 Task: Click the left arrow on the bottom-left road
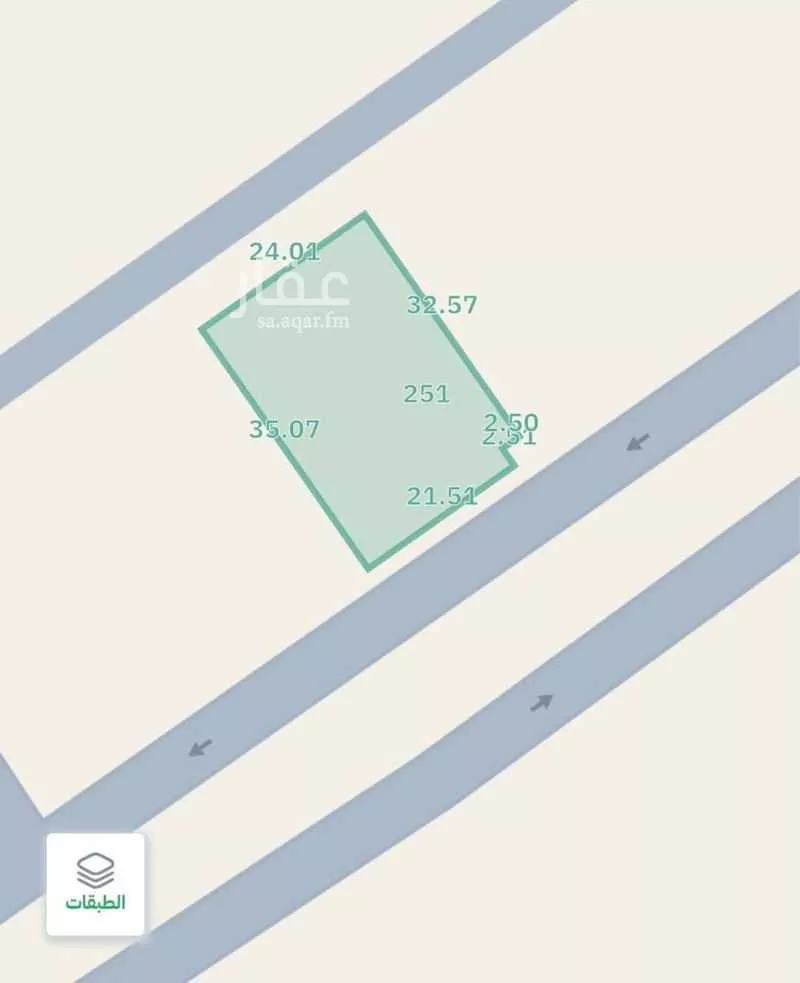[199, 746]
